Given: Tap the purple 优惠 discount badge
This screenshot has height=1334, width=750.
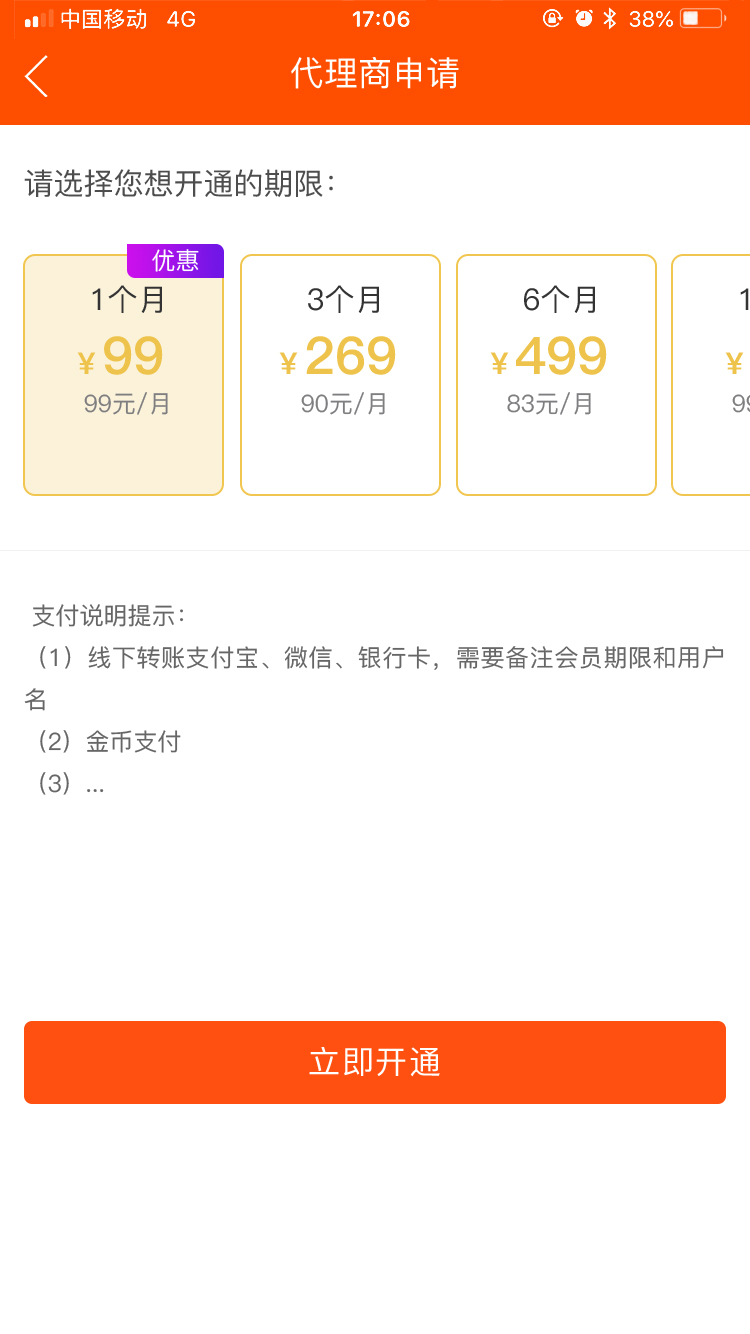Looking at the screenshot, I should click(175, 260).
